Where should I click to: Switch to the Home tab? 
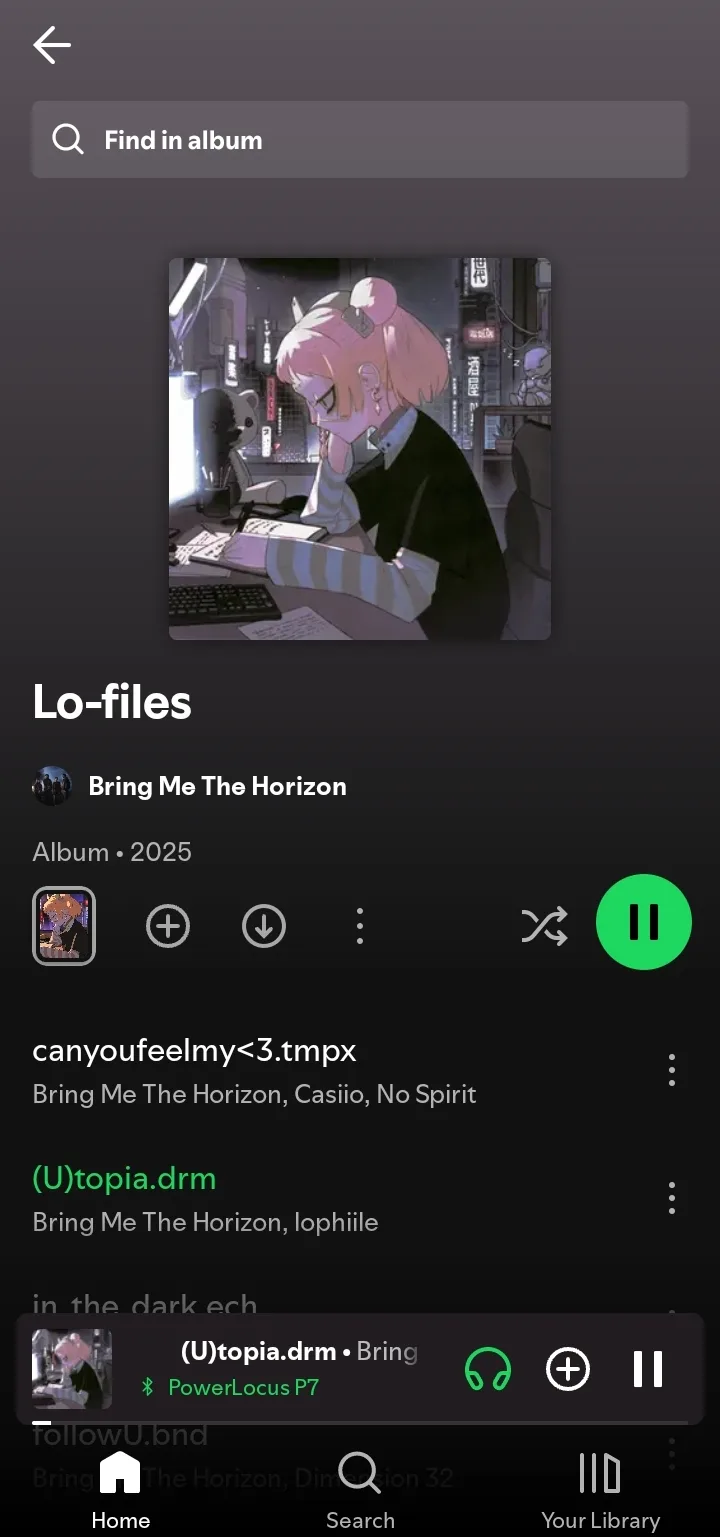point(120,1490)
